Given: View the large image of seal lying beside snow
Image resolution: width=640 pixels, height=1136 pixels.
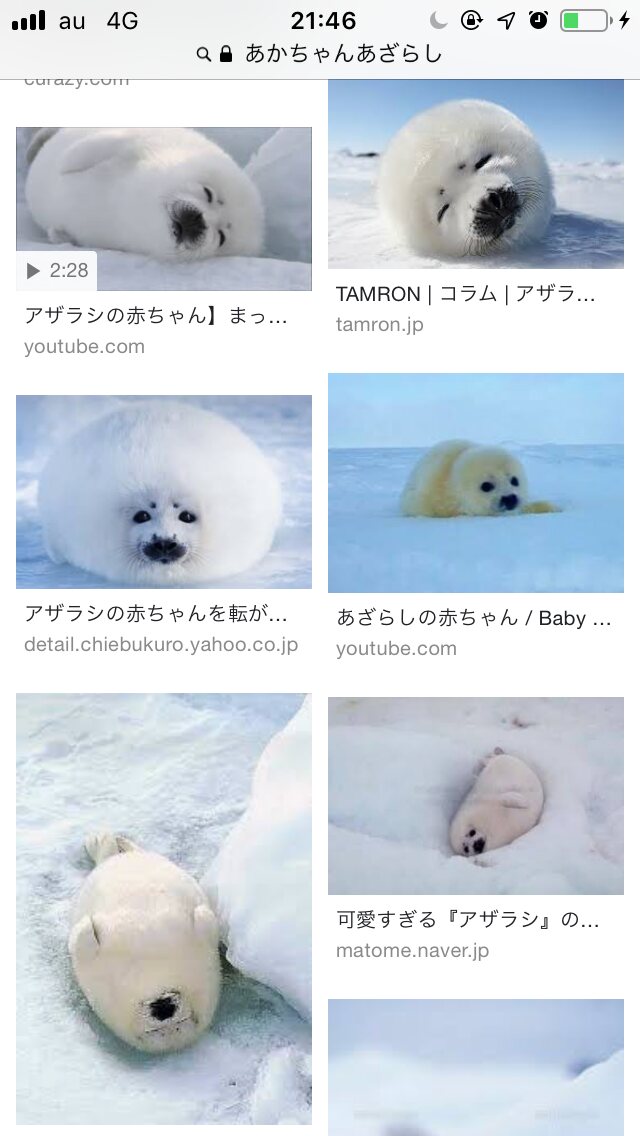Looking at the screenshot, I should (163, 908).
